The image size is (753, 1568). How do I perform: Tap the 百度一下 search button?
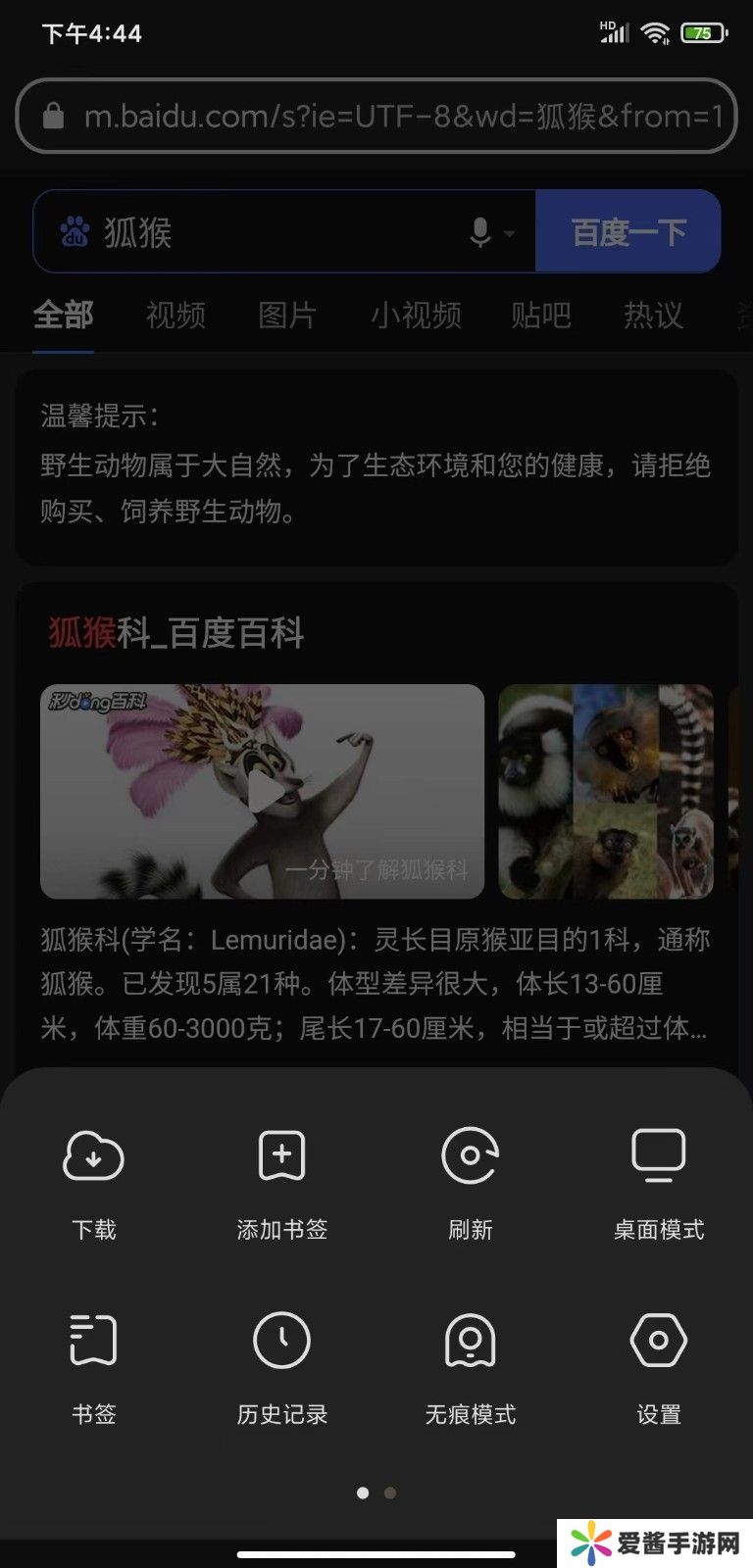(x=628, y=232)
